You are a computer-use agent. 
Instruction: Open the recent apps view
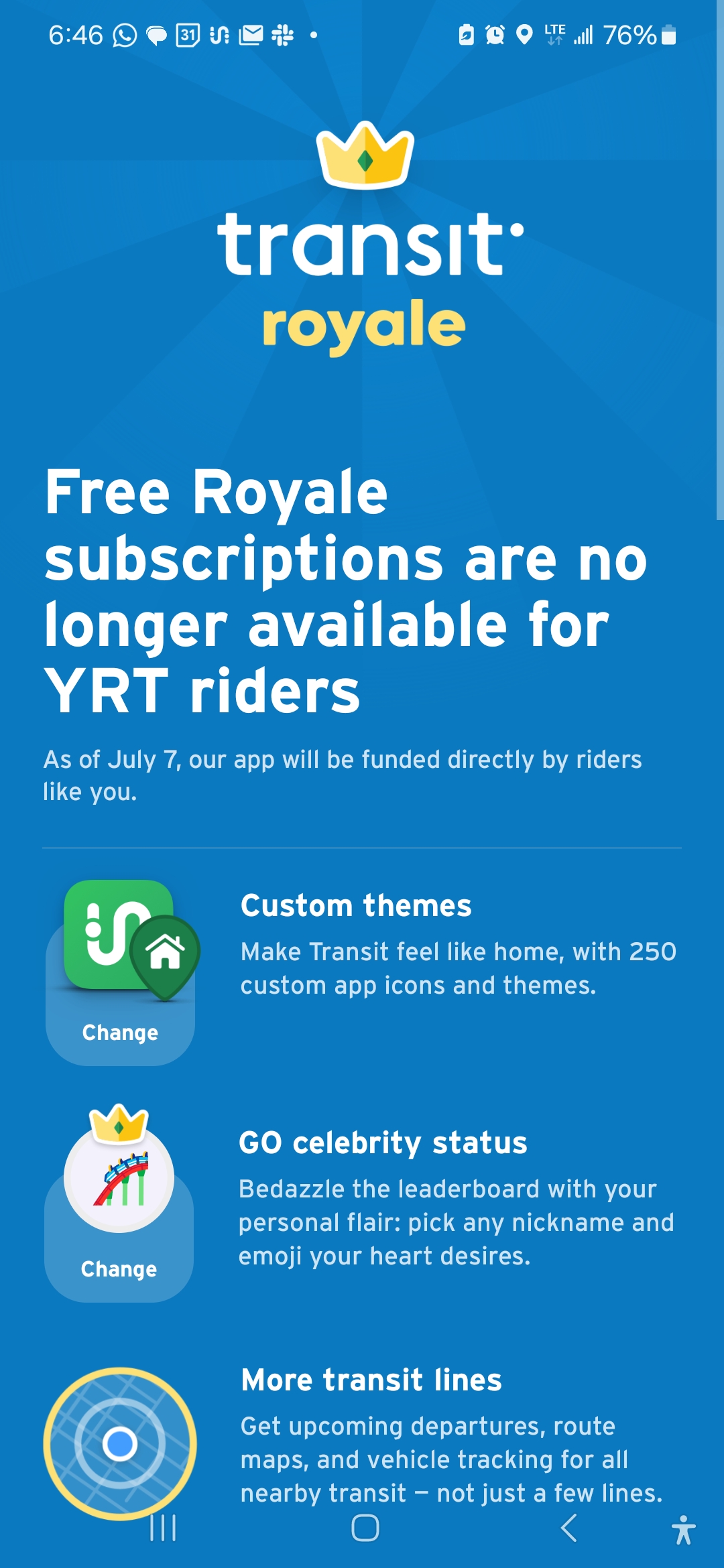(163, 1528)
